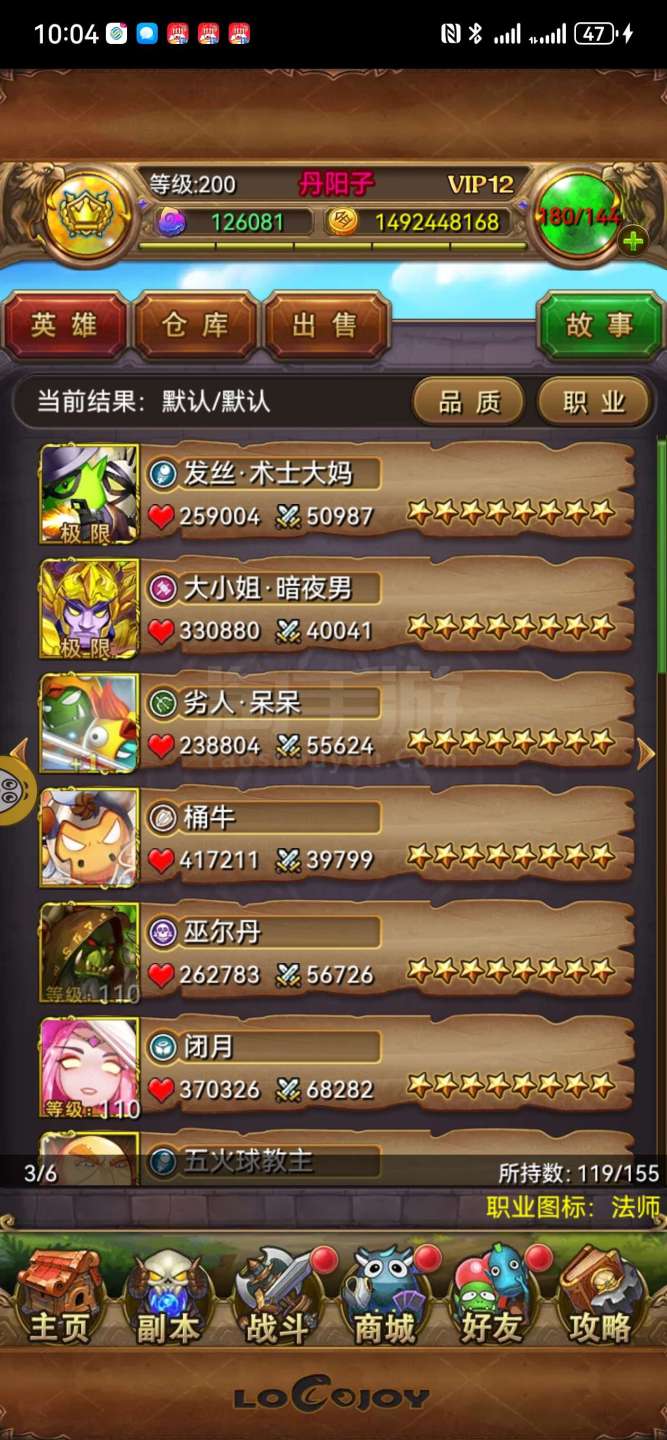Filter heroes by 品质
Screen dimensions: 667x1440
click(469, 402)
